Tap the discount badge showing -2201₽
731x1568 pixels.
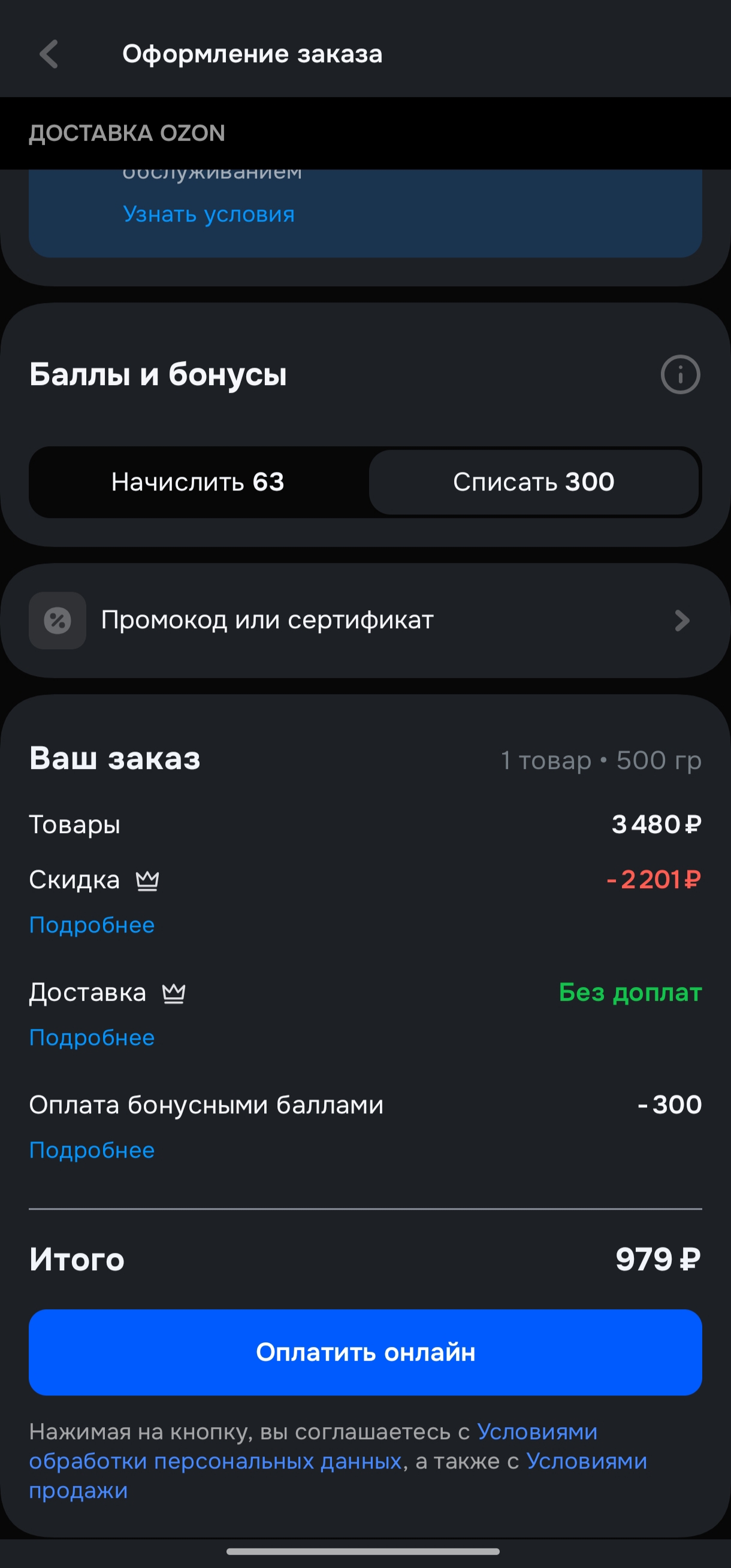pyautogui.click(x=653, y=880)
